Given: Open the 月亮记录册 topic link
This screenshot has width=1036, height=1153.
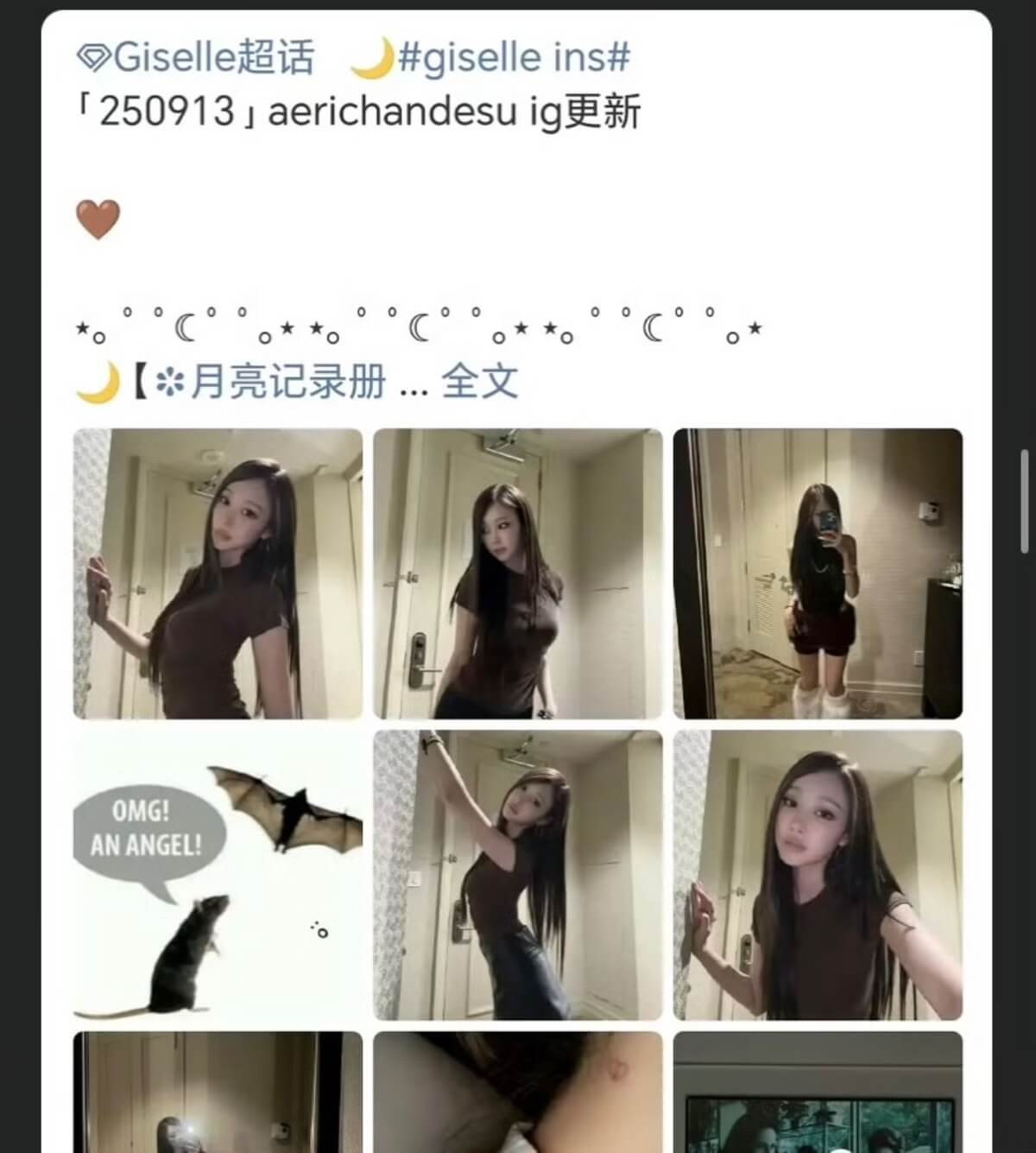Looking at the screenshot, I should 274,381.
